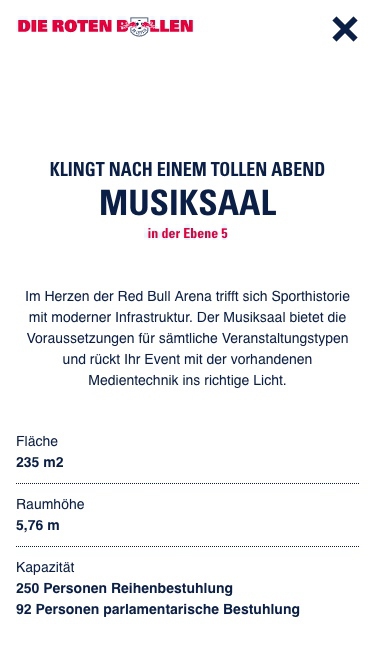This screenshot has width=375, height=667.
Task: Open the Die Roten Bullen homepage logo
Action: pos(105,26)
